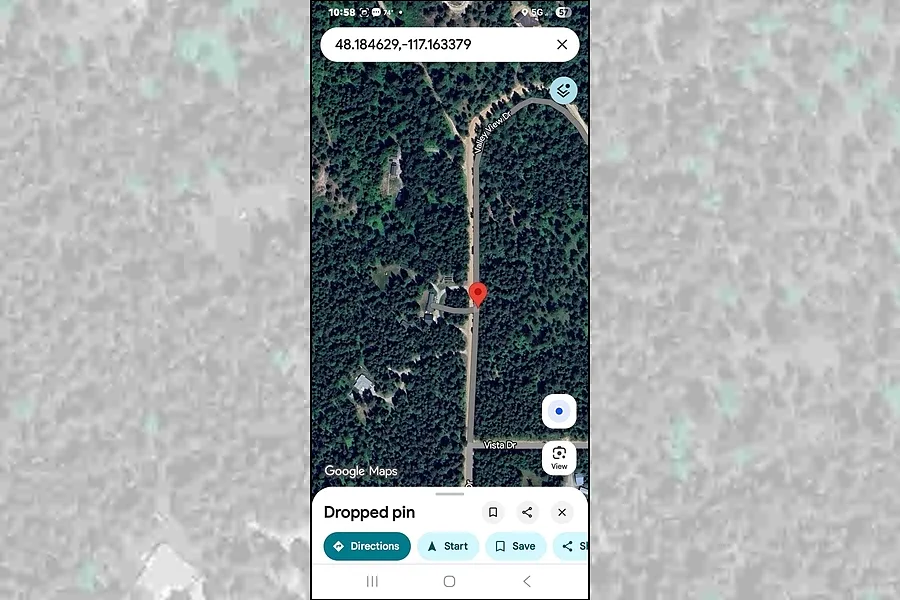The image size is (900, 600).
Task: Share the dropped pin location
Action: tap(527, 512)
